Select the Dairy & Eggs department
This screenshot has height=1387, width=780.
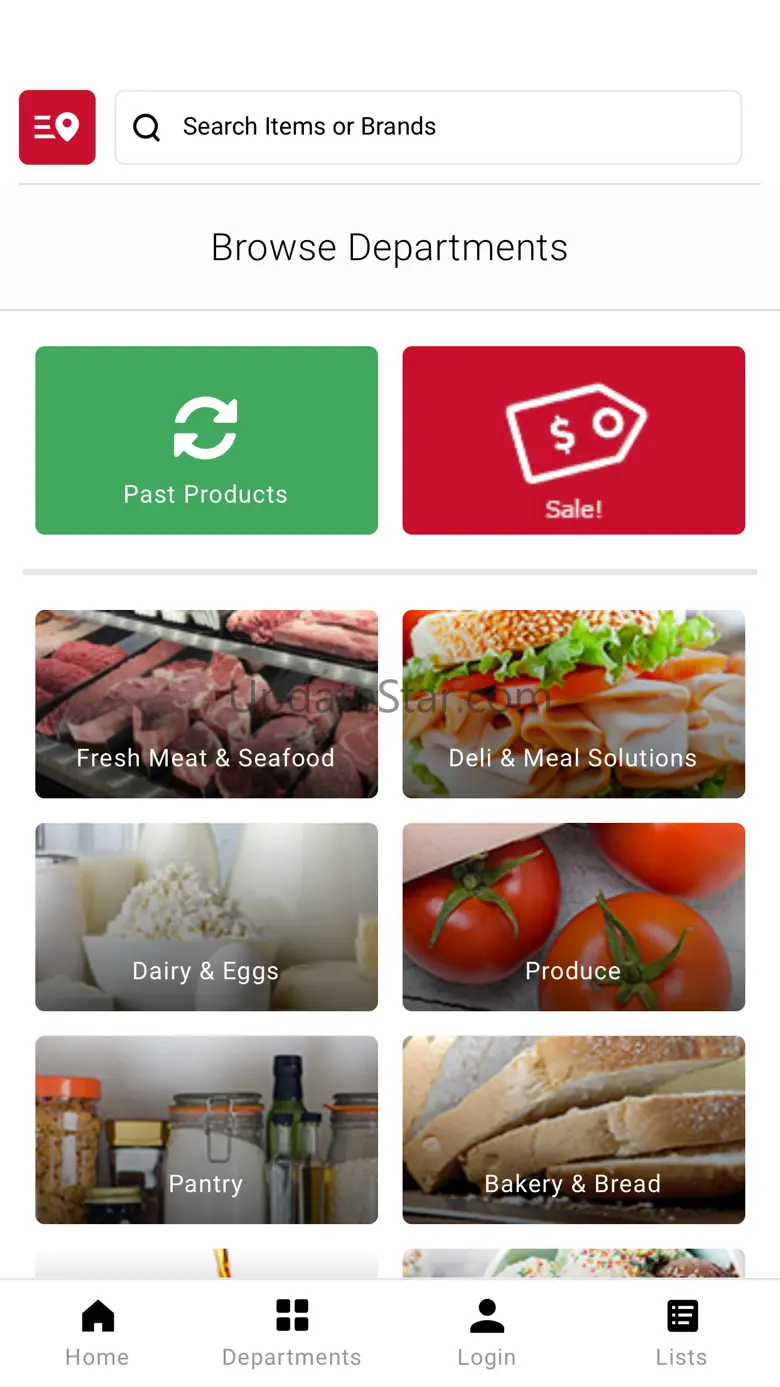coord(206,917)
